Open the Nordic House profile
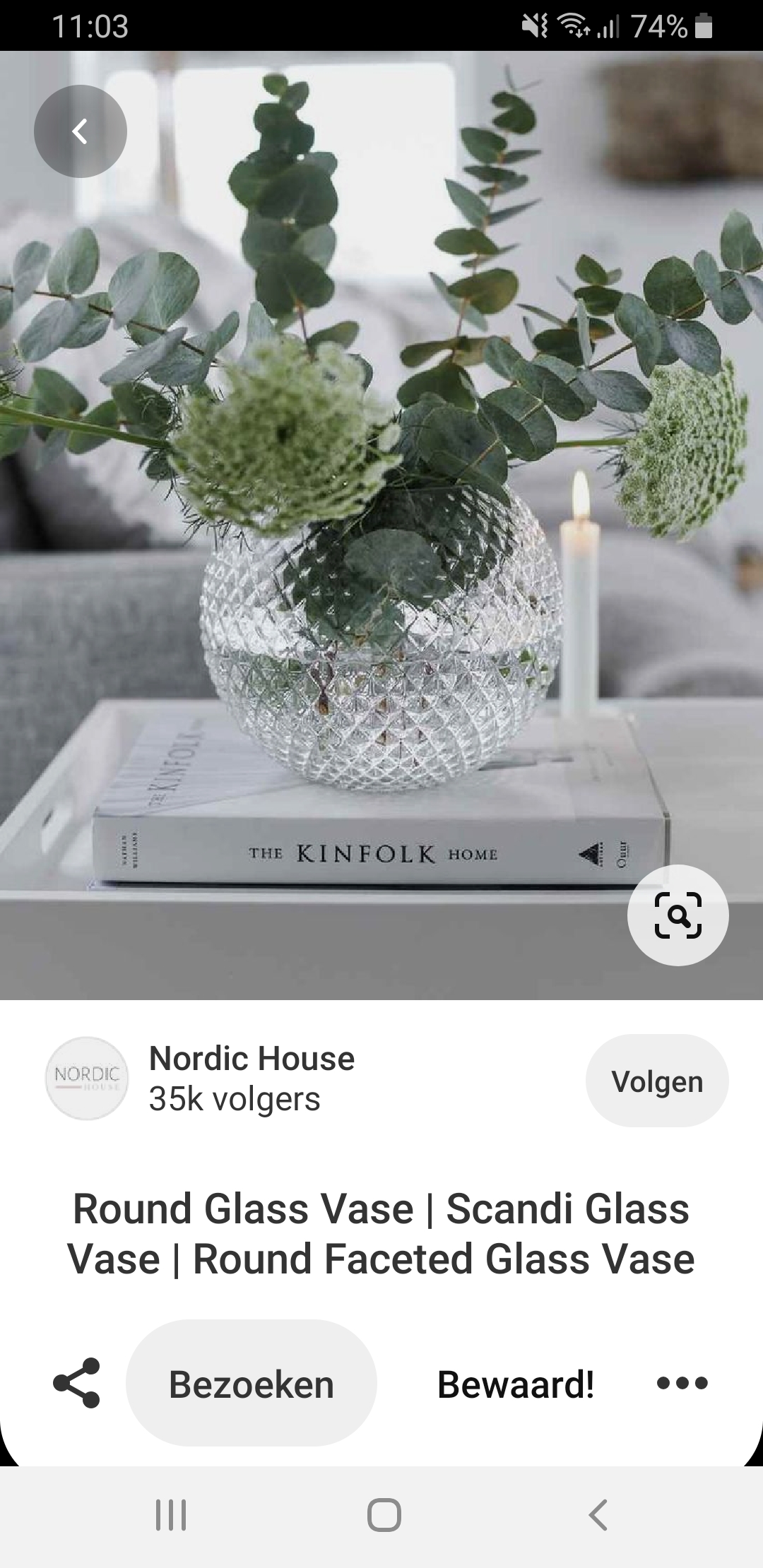The height and width of the screenshot is (1568, 763). (252, 1058)
